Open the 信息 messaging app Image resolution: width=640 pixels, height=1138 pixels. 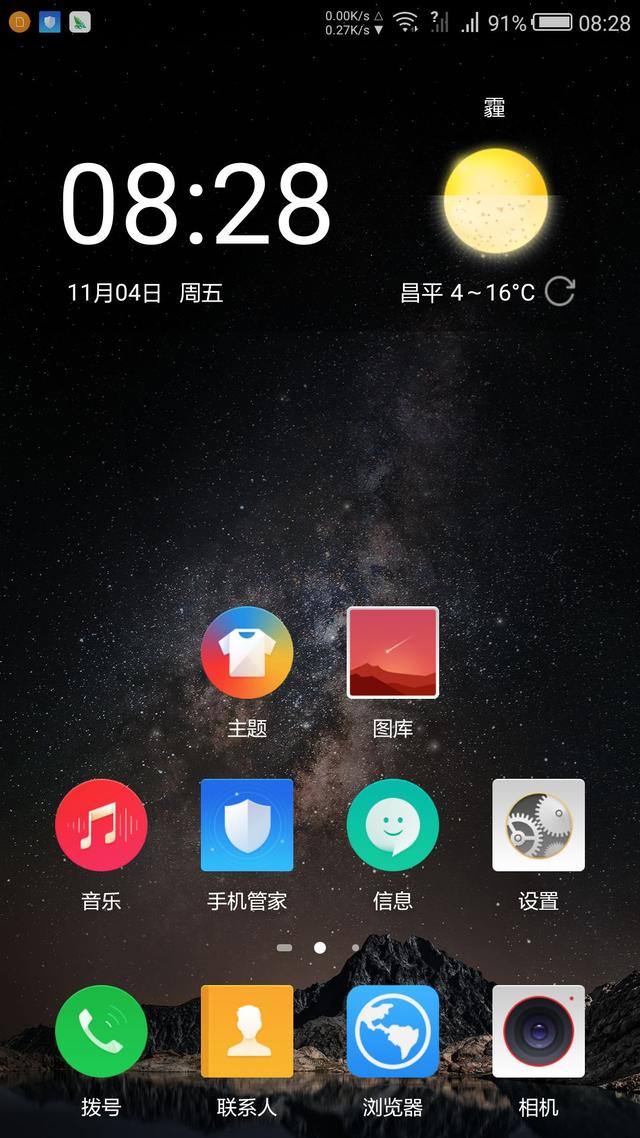point(393,825)
